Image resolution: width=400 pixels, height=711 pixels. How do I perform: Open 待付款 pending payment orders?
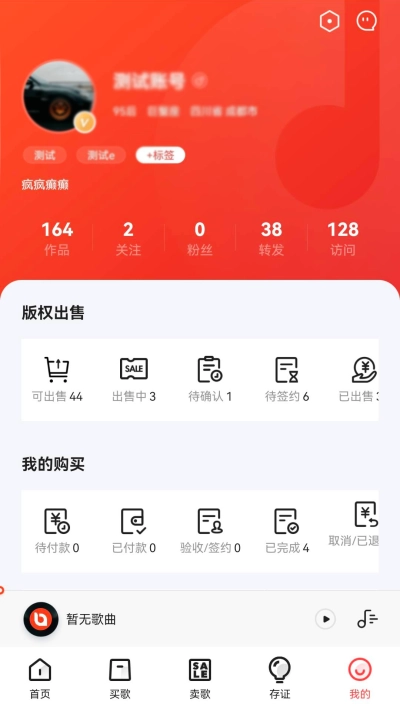[57, 531]
